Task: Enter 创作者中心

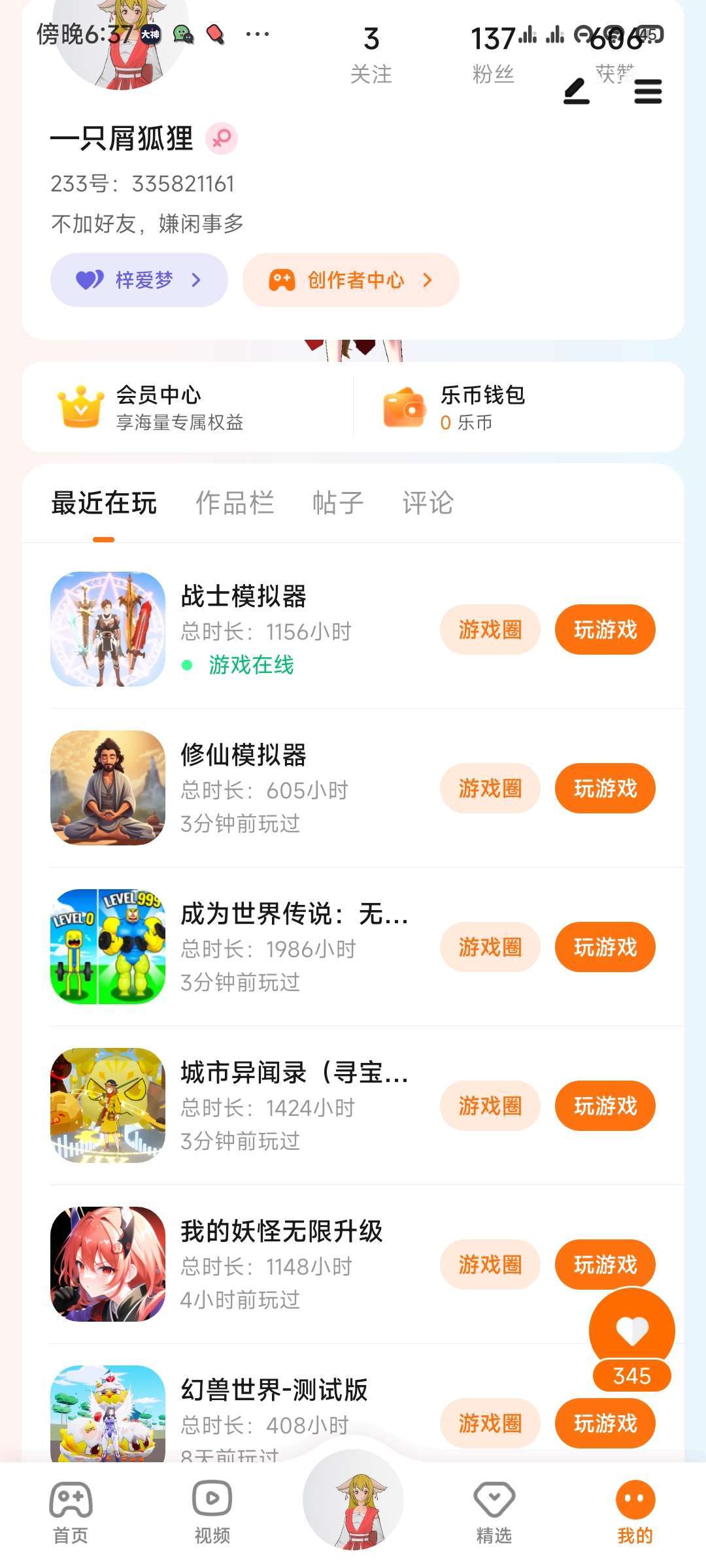Action: coord(351,280)
